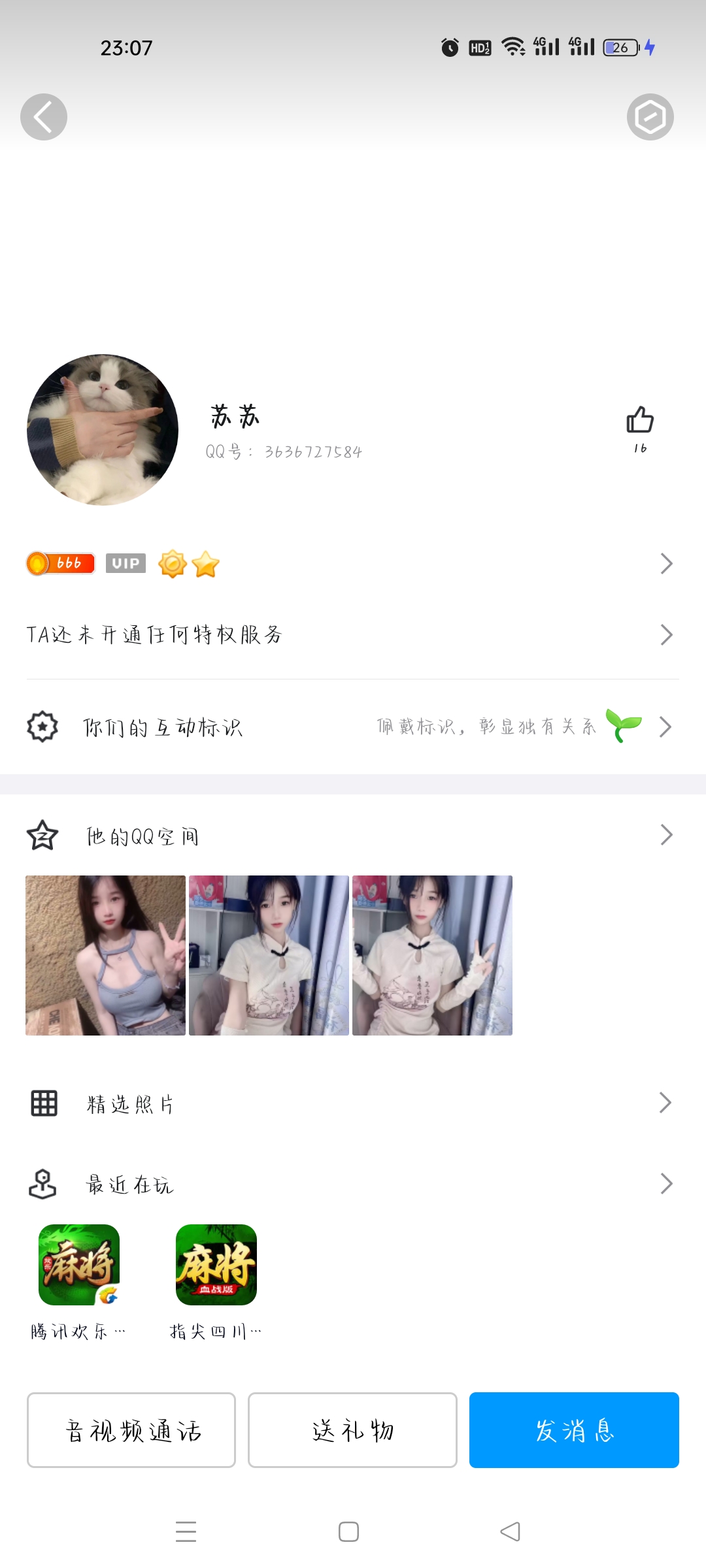This screenshot has width=706, height=1568.
Task: Open the TA还未开通任何特权服务 row
Action: (x=353, y=634)
